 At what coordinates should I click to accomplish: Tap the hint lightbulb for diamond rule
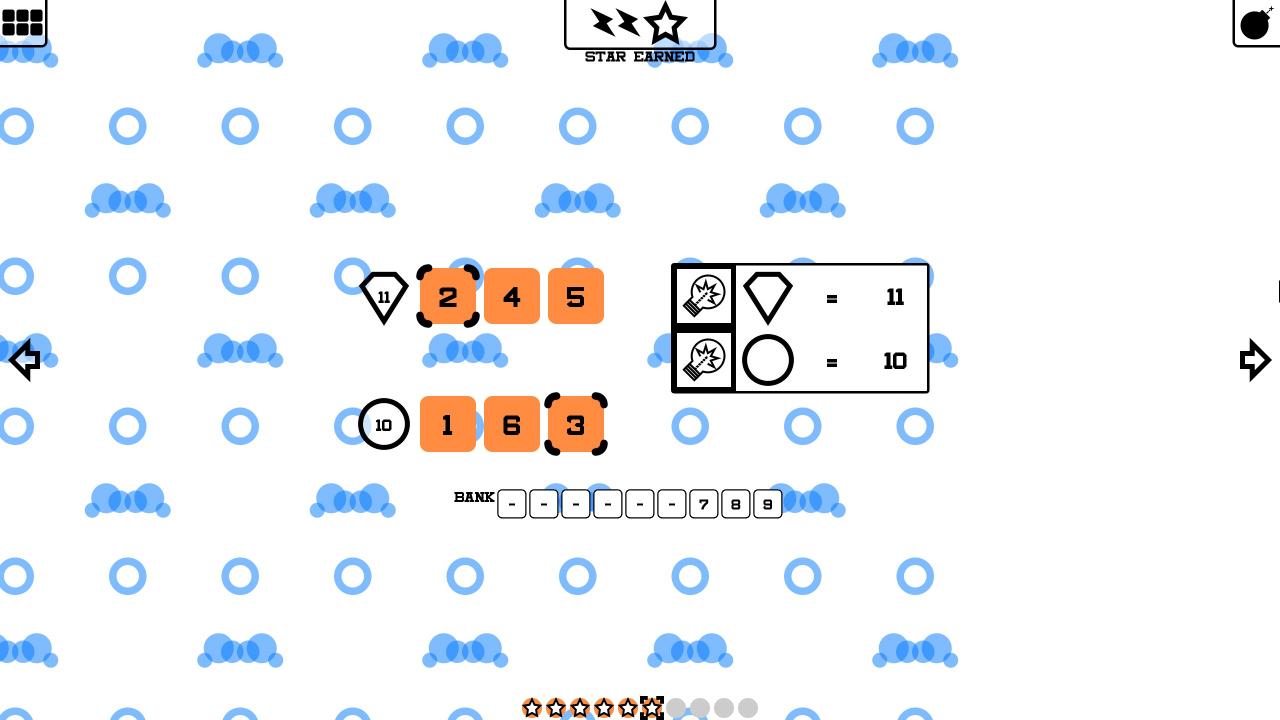705,296
